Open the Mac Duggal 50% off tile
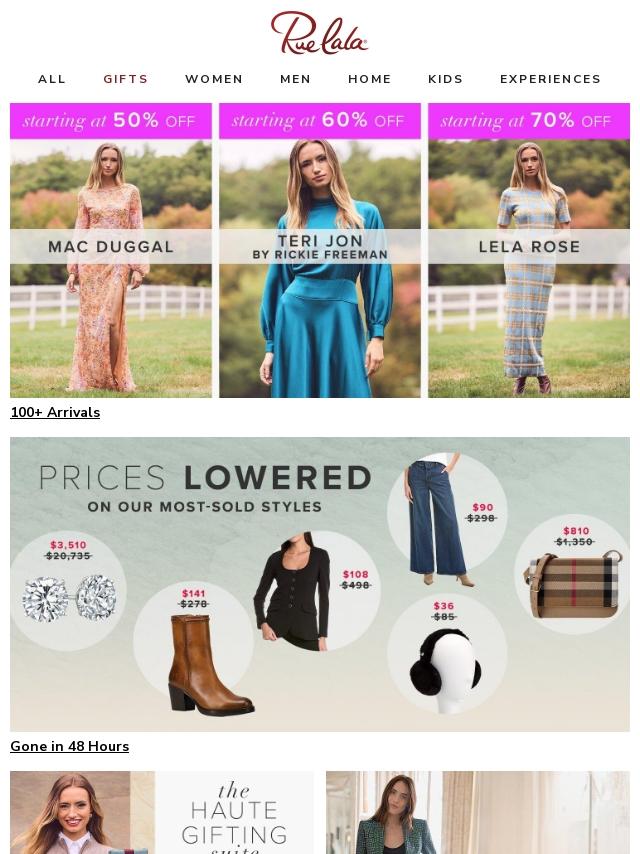Screen dimensions: 640x854 [x=111, y=250]
